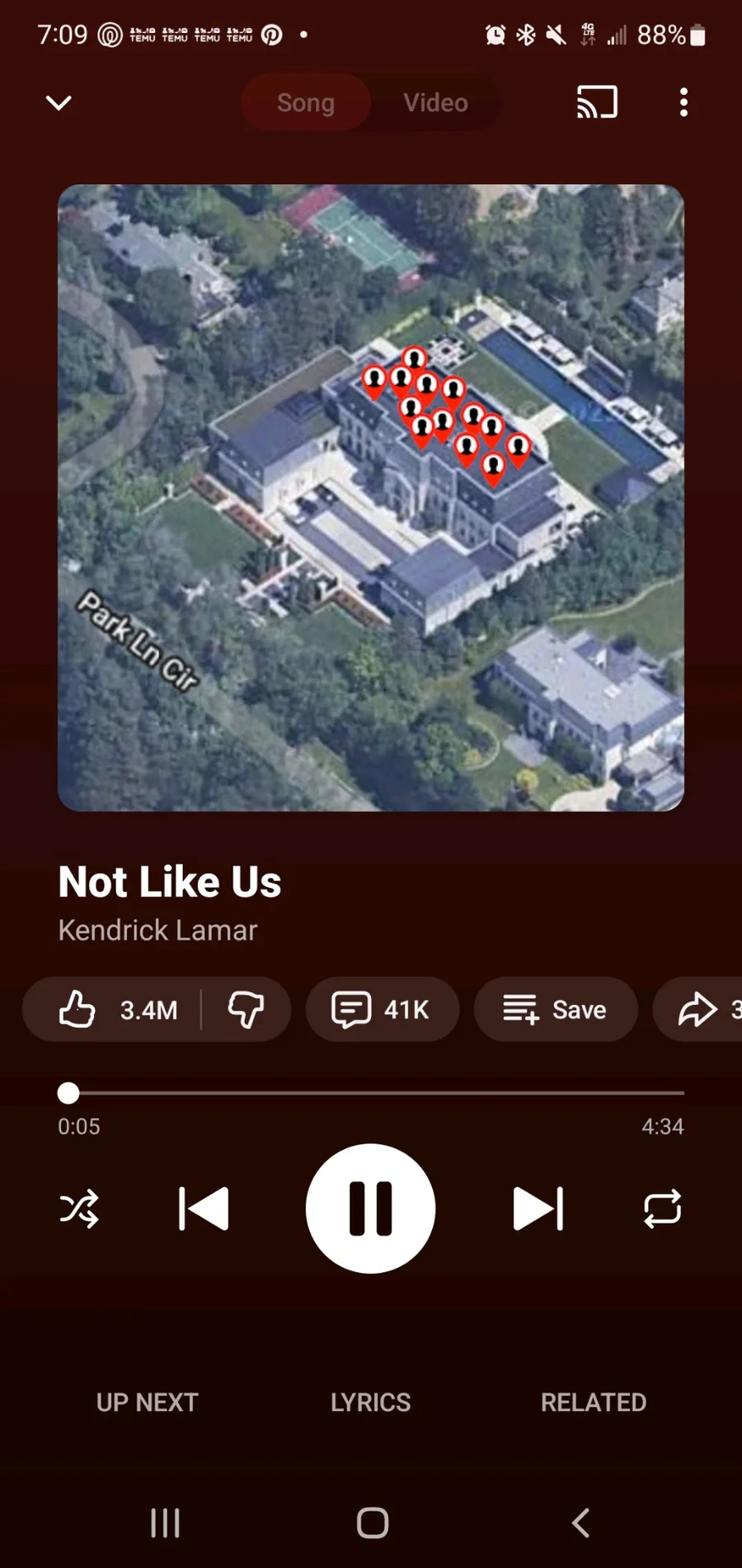Switch to the Video tab
Screen dimensions: 742x1568
[435, 103]
